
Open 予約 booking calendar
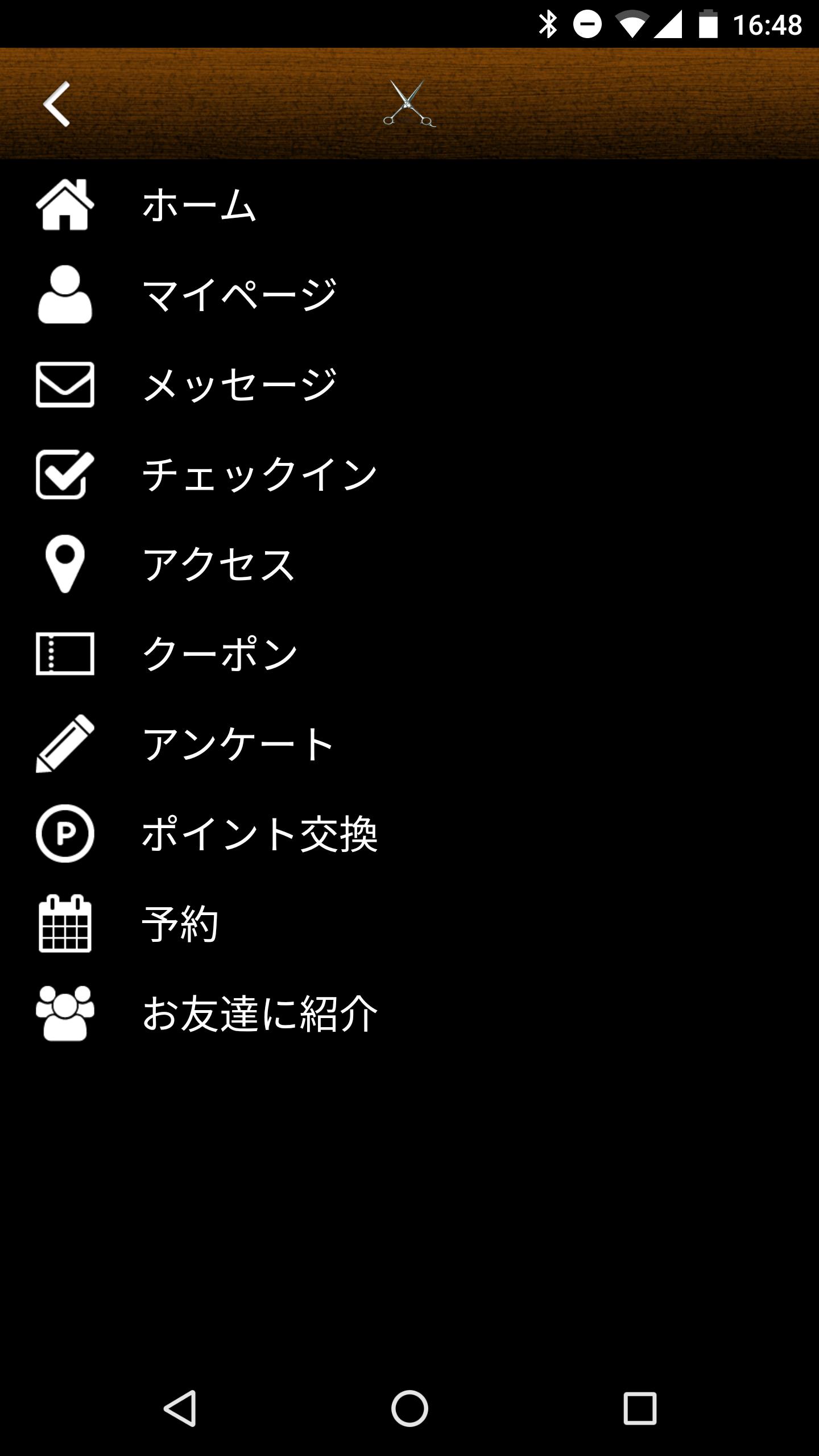tap(409, 924)
